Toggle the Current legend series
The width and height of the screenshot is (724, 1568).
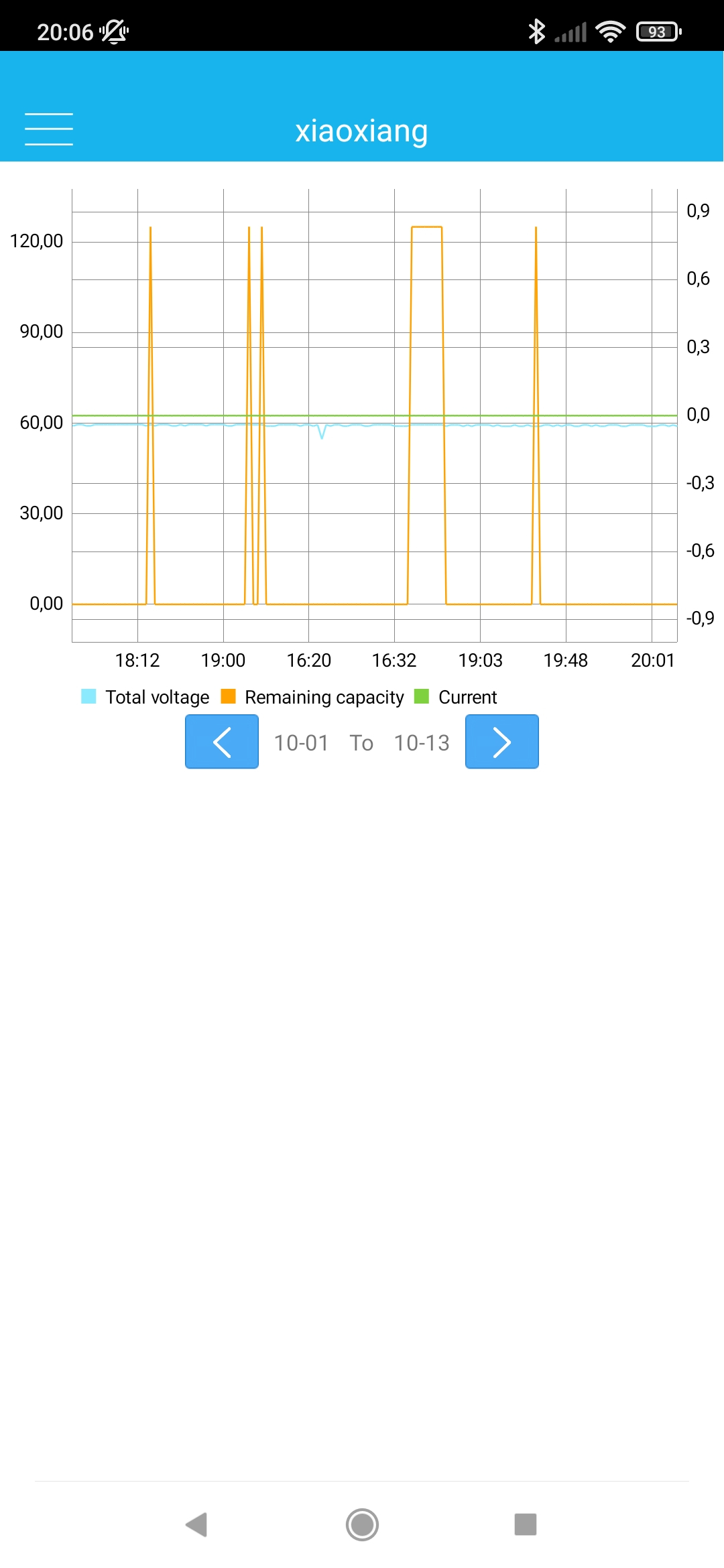pyautogui.click(x=456, y=698)
